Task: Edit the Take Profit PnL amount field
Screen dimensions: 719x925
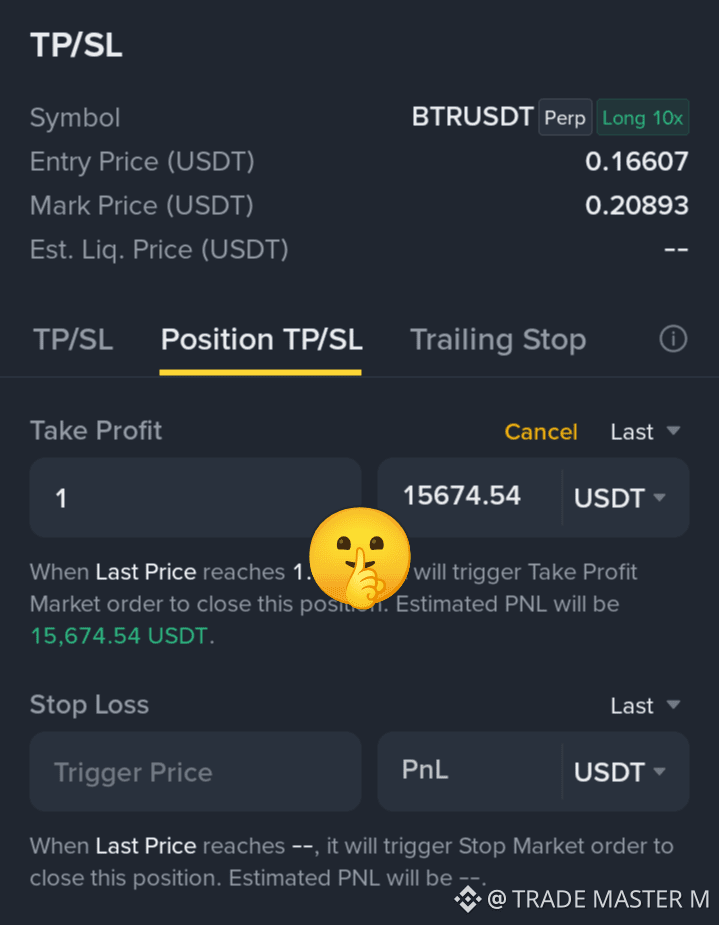Action: pyautogui.click(x=470, y=497)
